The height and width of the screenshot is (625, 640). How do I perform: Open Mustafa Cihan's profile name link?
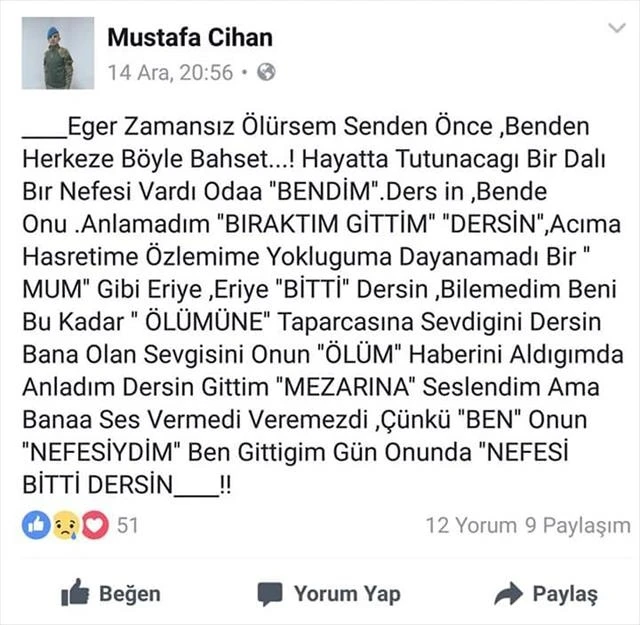(189, 38)
